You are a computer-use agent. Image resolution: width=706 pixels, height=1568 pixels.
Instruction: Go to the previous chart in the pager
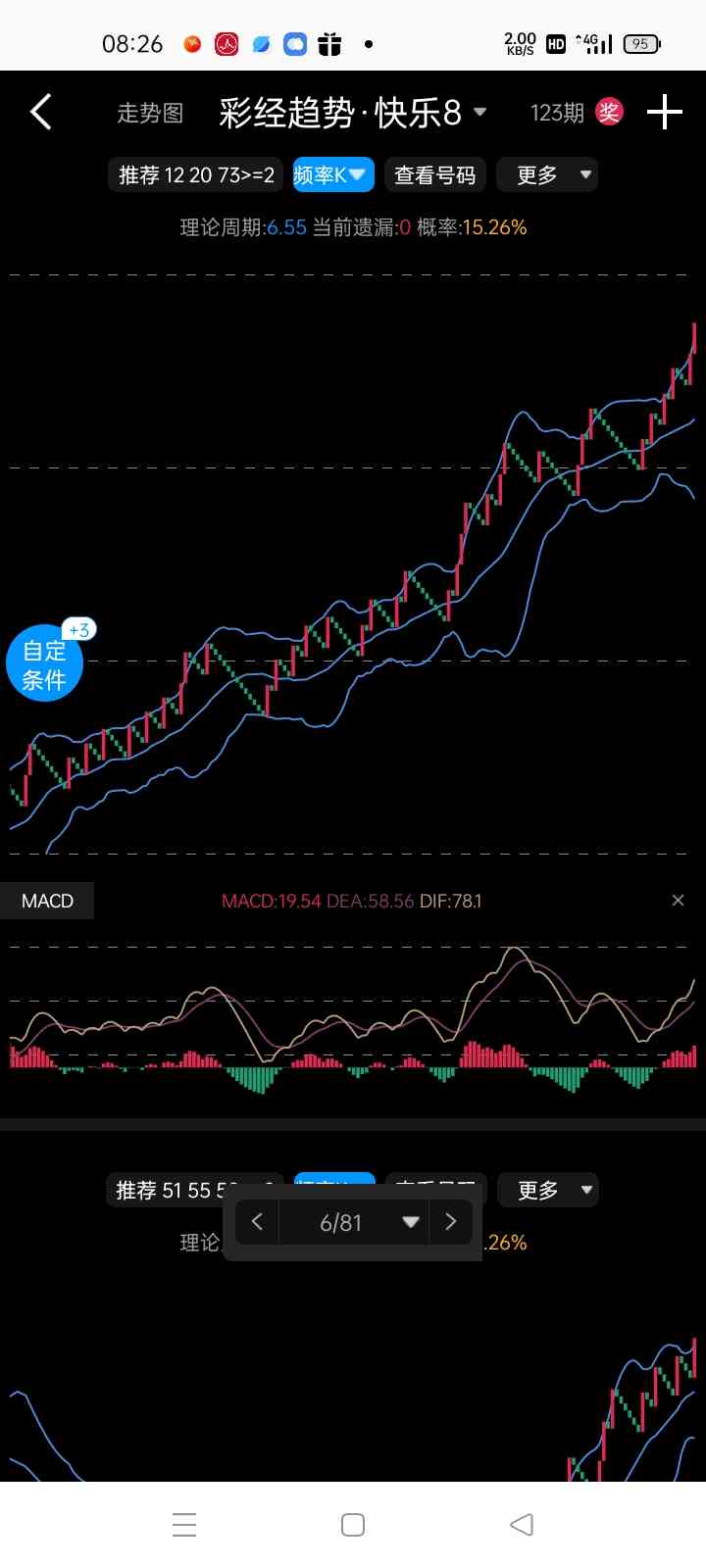pos(258,1222)
